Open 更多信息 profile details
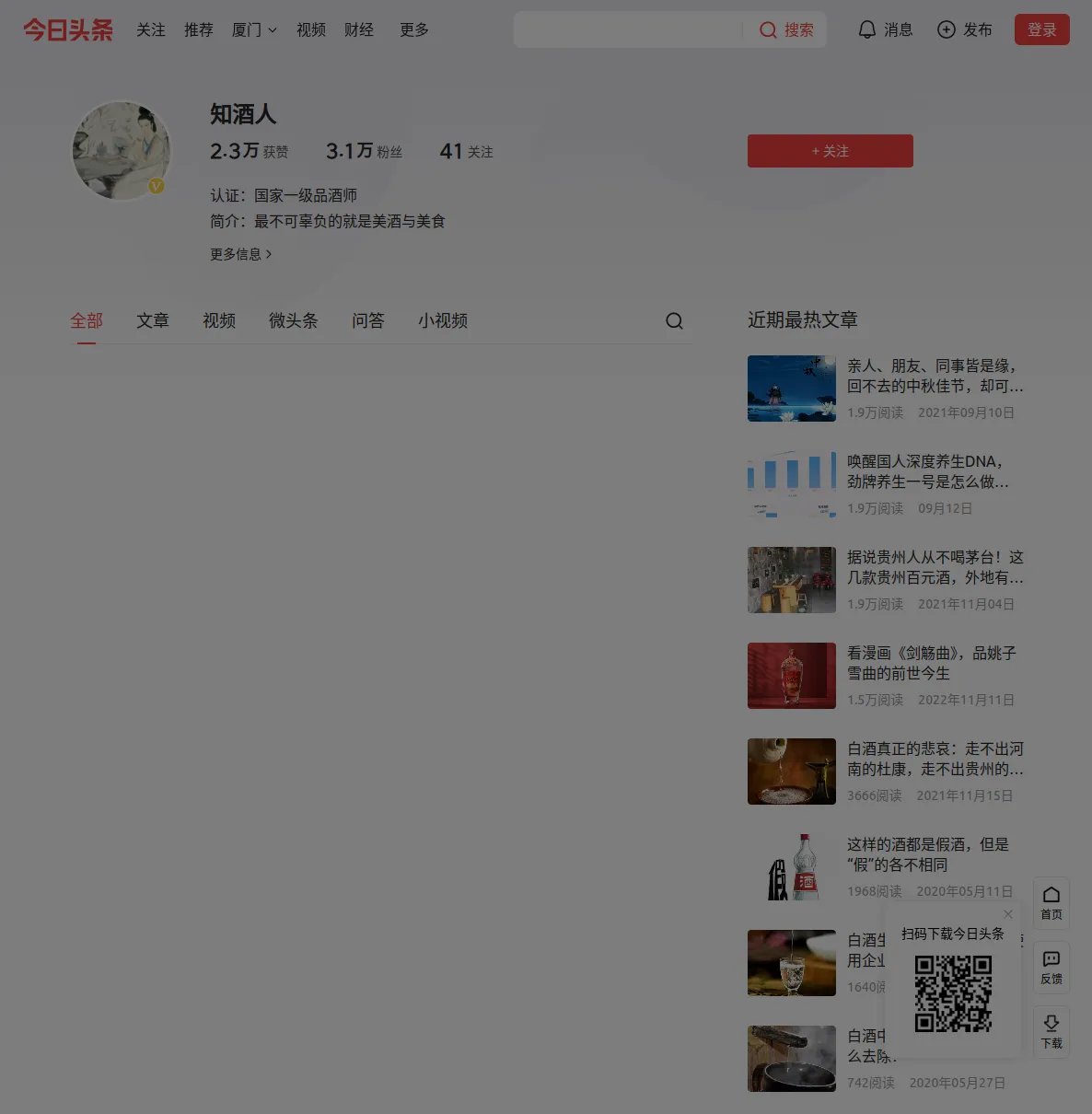Viewport: 1092px width, 1114px height. [x=240, y=254]
